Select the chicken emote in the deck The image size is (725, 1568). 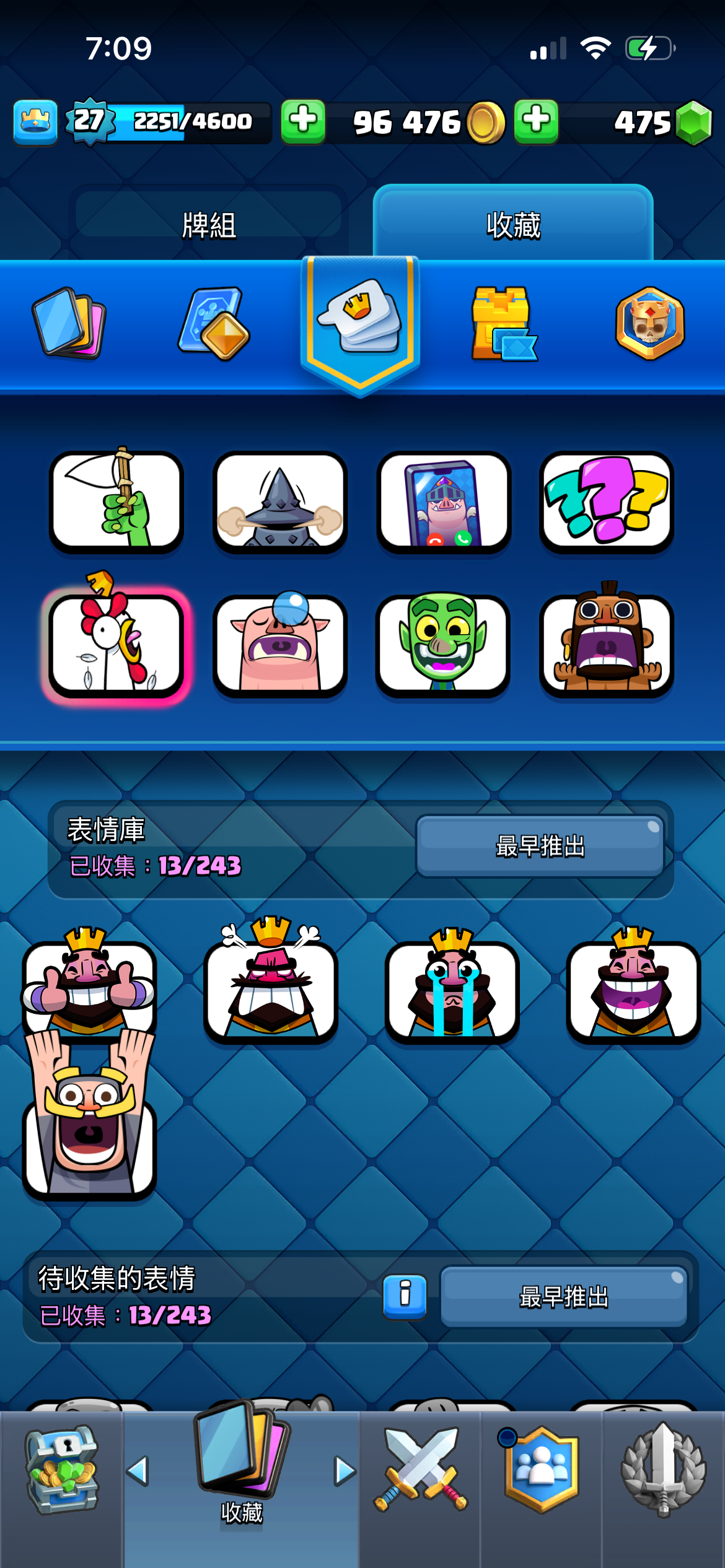click(116, 644)
